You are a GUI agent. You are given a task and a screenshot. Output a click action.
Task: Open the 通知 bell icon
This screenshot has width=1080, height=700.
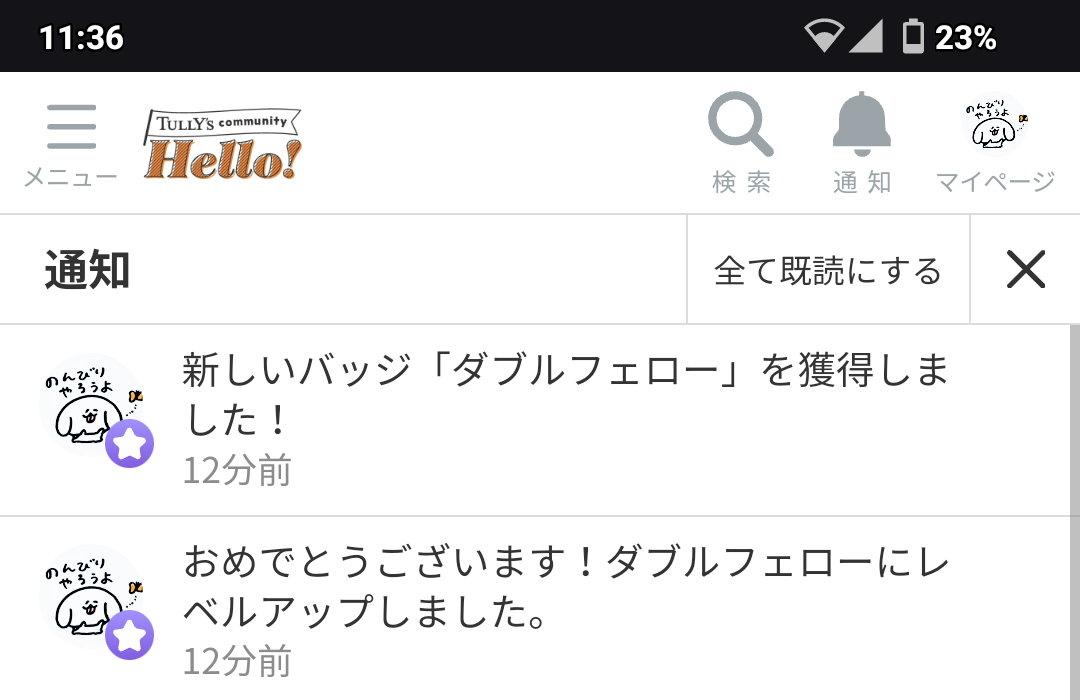click(861, 143)
